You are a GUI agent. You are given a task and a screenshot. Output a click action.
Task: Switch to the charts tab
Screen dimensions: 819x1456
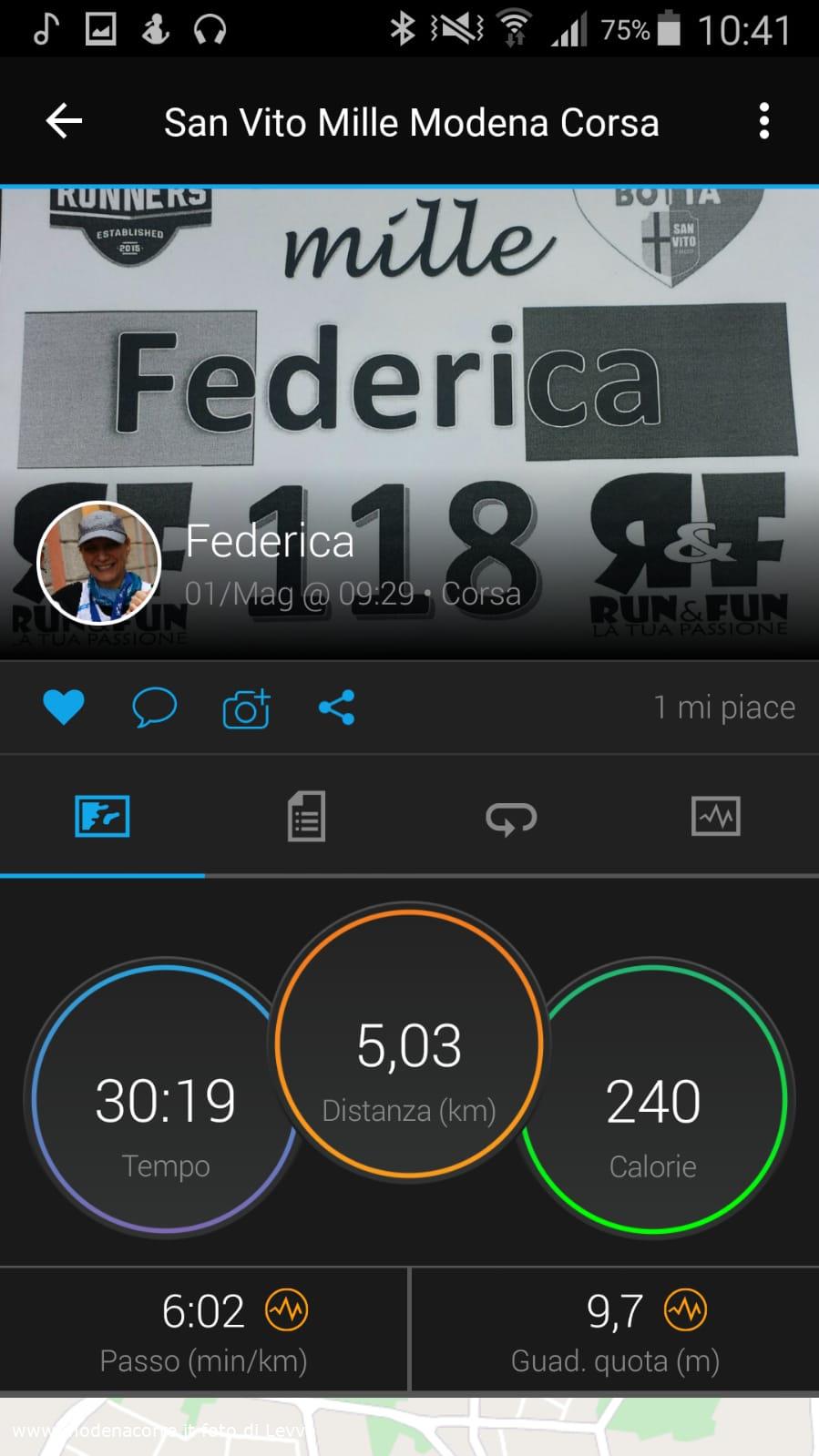(x=716, y=816)
